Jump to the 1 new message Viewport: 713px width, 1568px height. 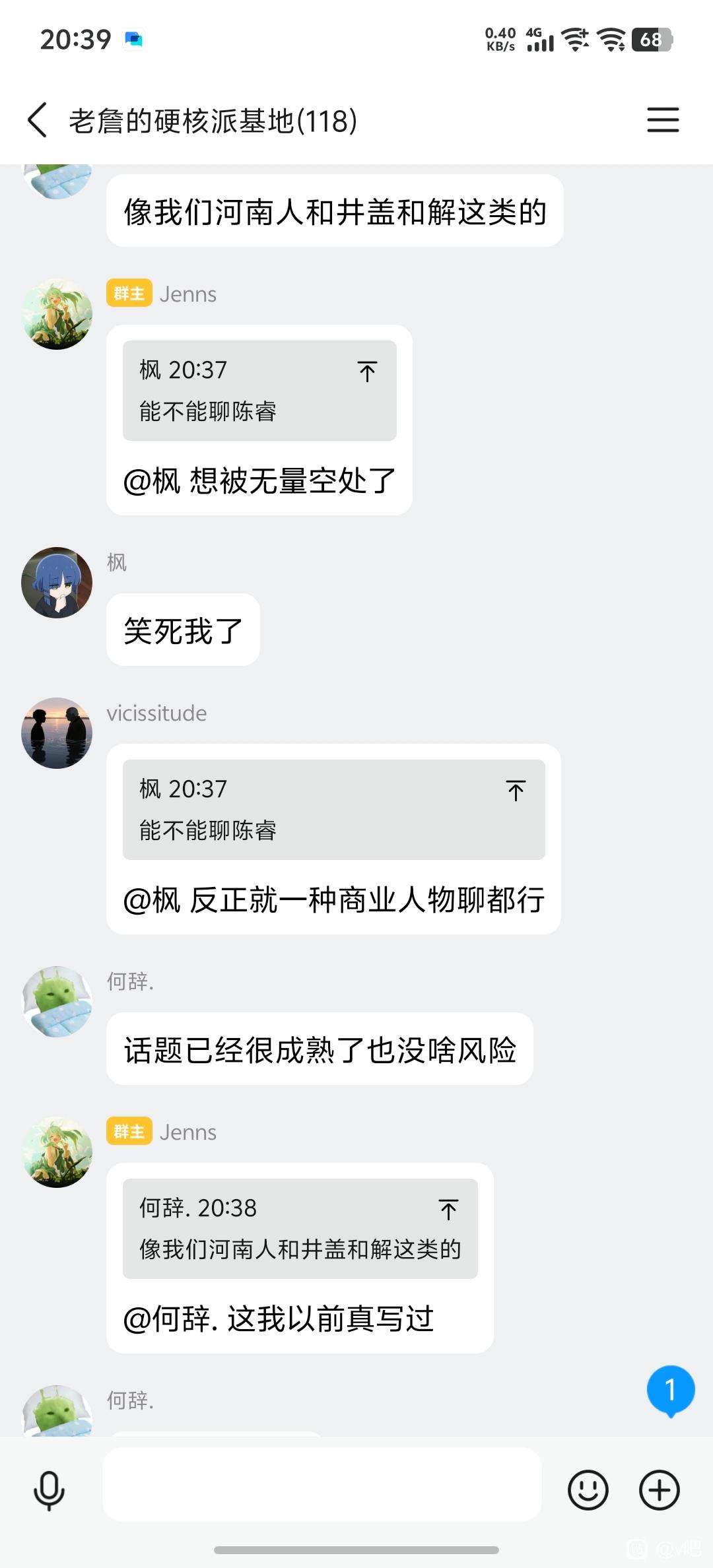[670, 1390]
